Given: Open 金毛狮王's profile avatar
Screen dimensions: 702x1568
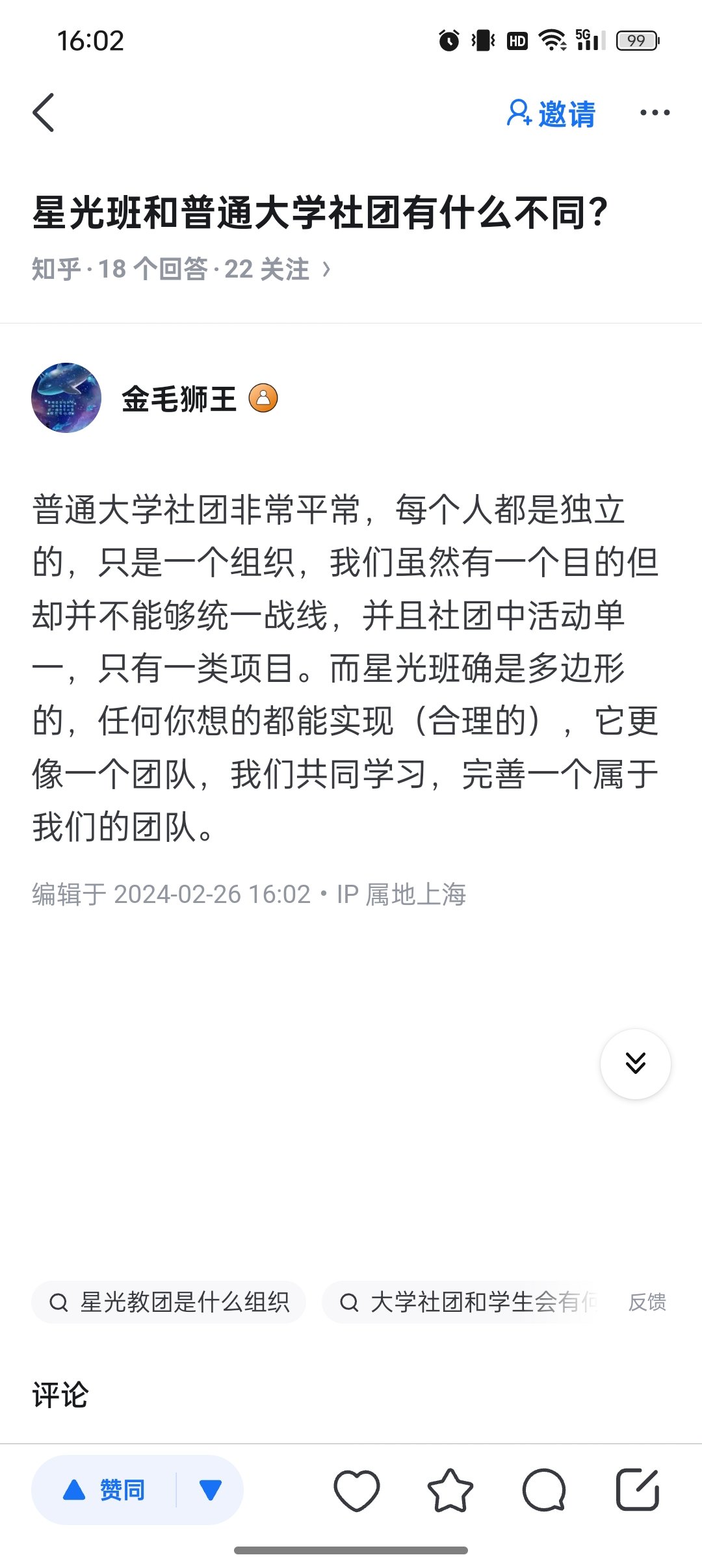Looking at the screenshot, I should [x=66, y=398].
